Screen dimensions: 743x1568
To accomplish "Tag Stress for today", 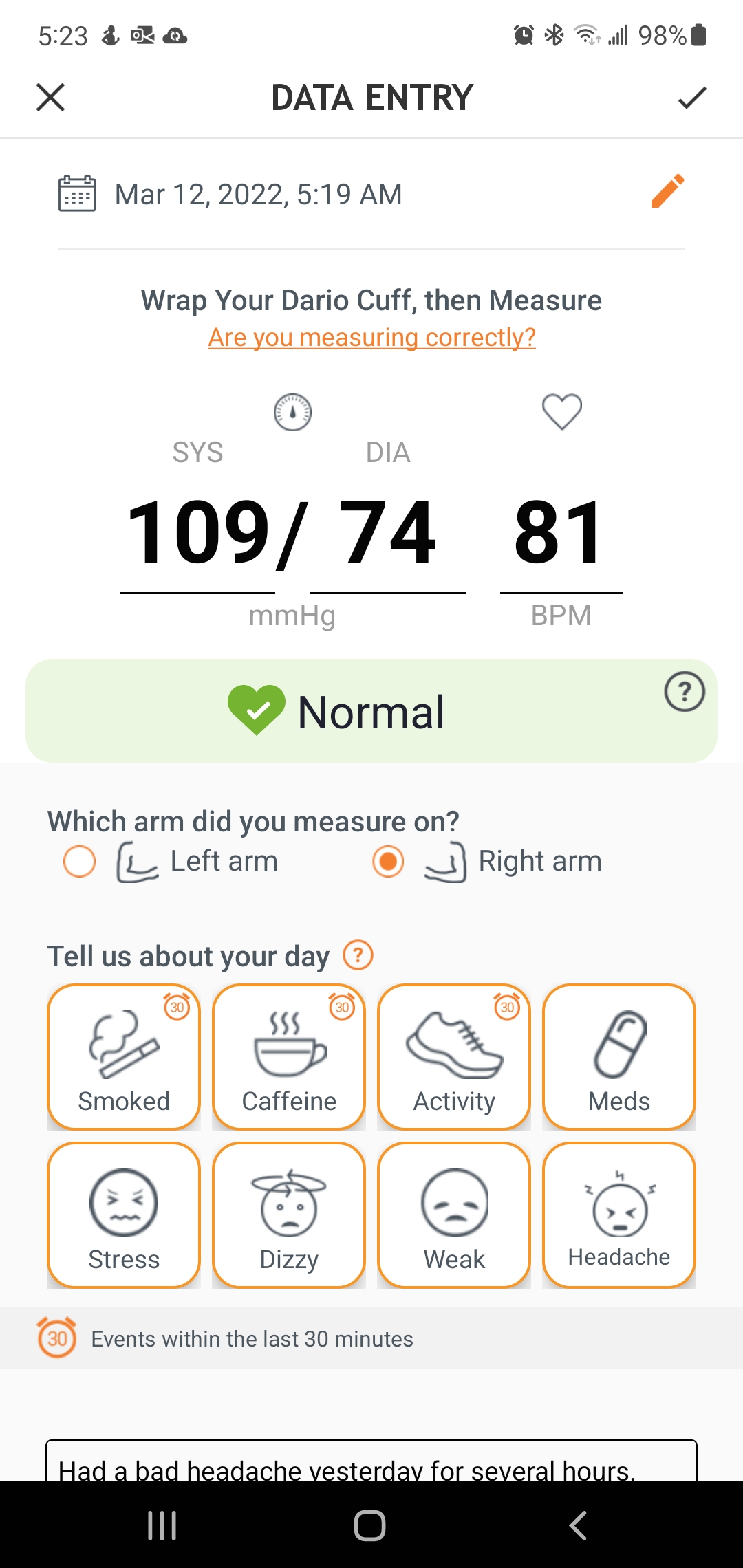I will coord(124,1215).
